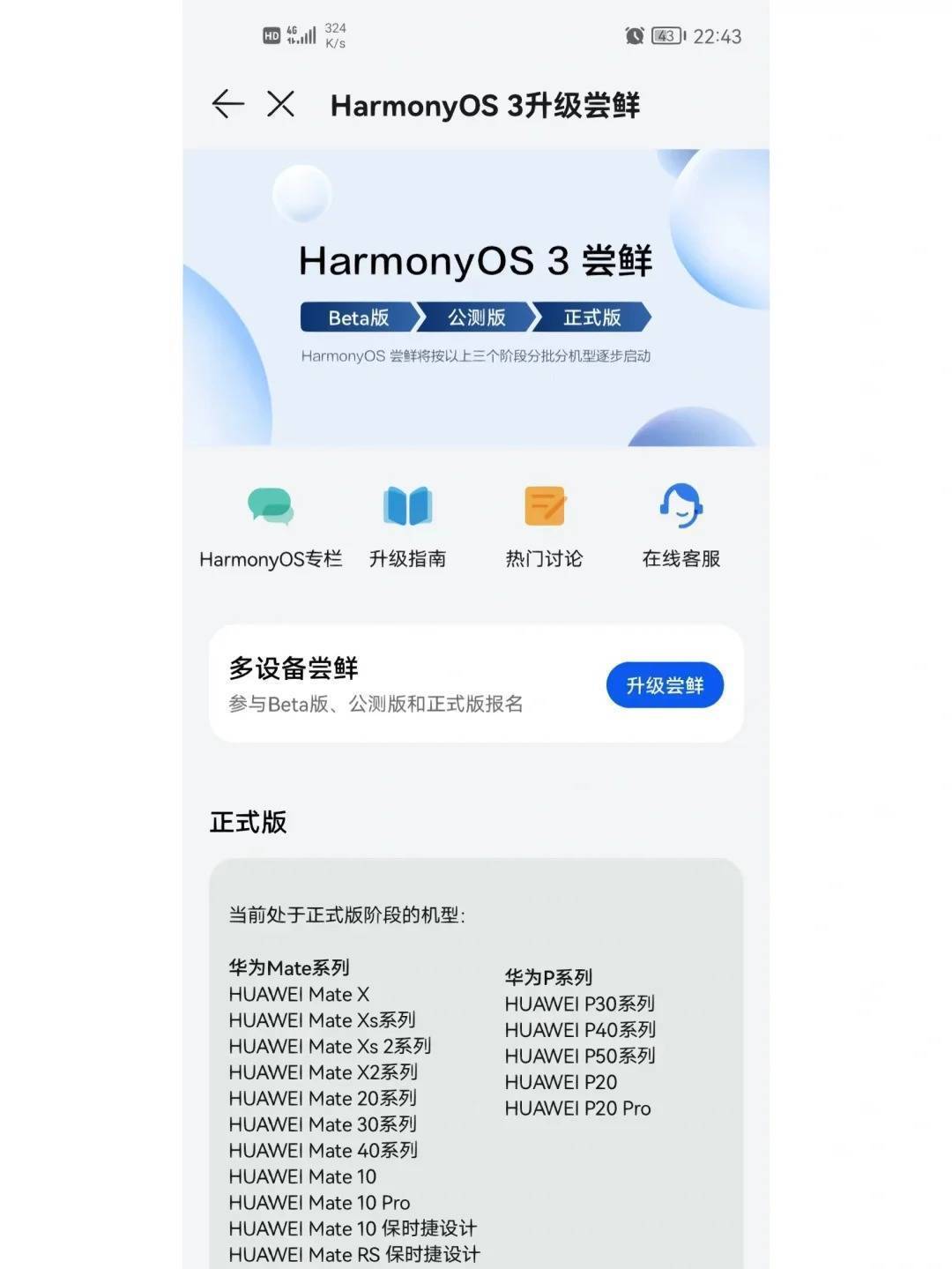Expand the 华为Mate系列 device list
This screenshot has height=1269, width=952.
pos(287,967)
